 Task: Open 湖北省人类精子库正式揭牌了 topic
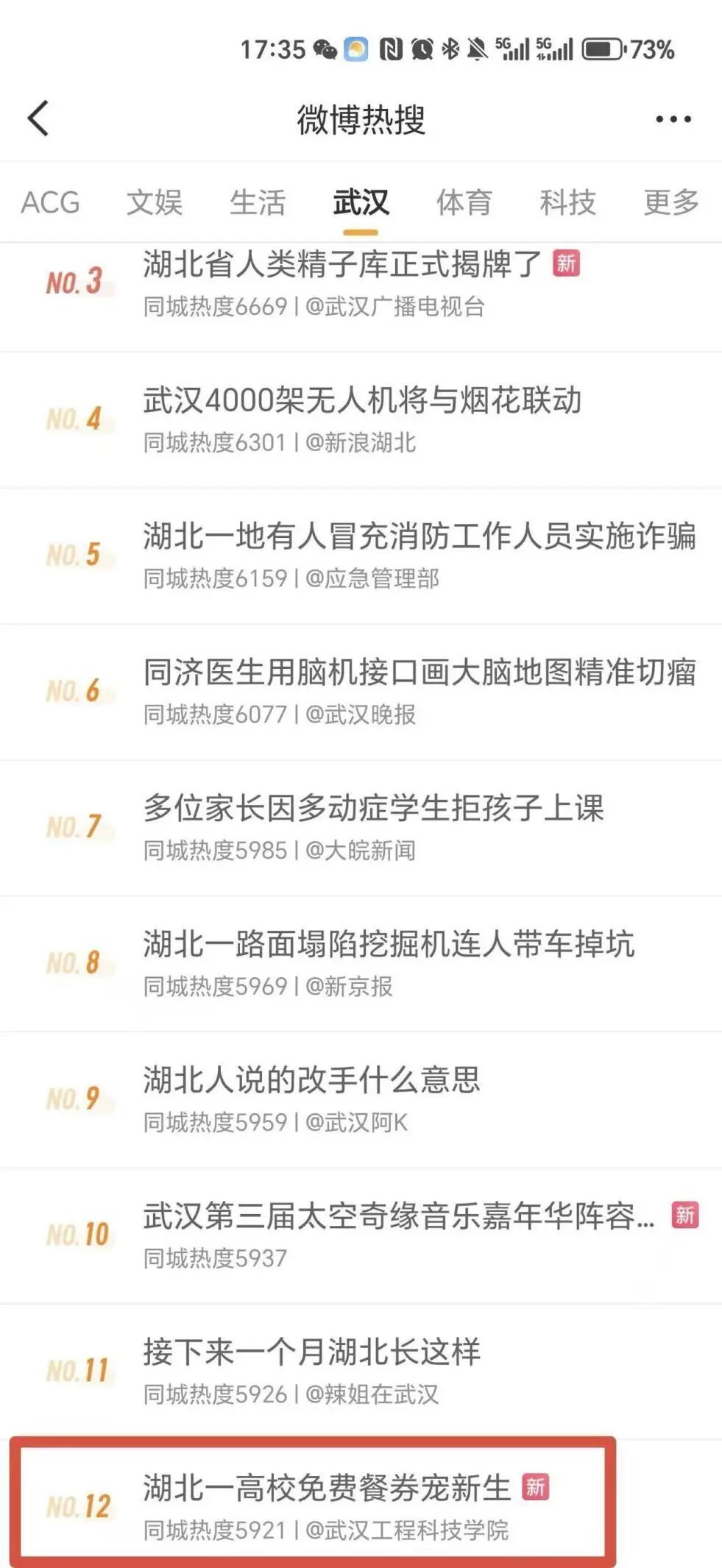(x=342, y=265)
